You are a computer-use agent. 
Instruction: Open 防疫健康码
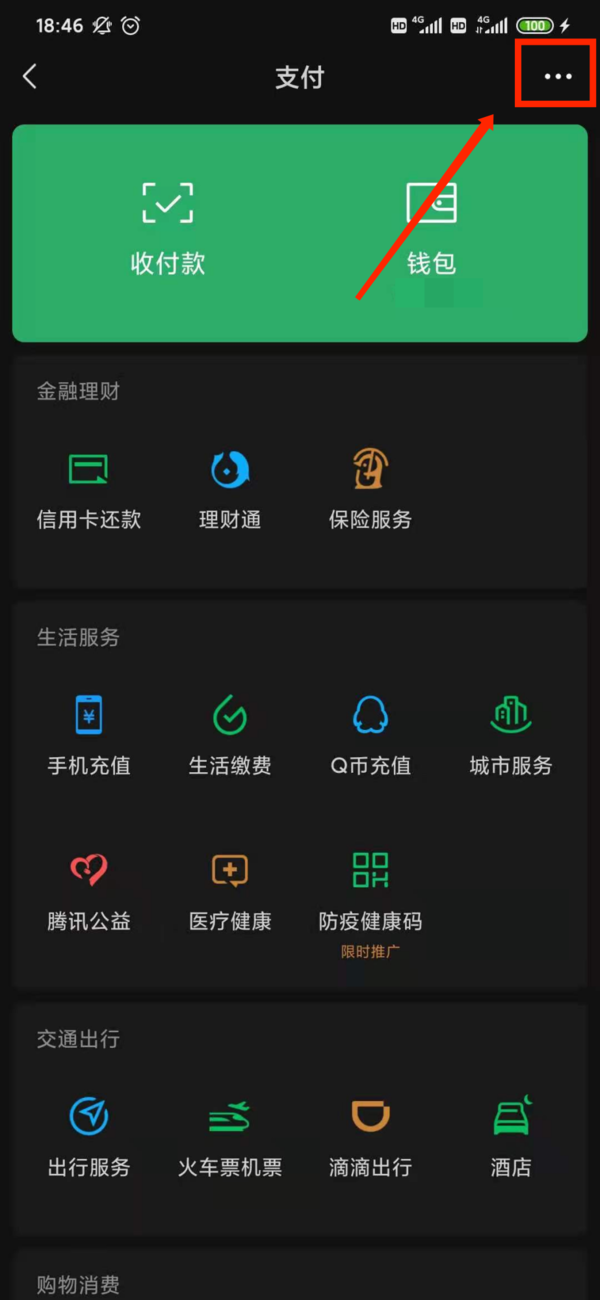(370, 890)
